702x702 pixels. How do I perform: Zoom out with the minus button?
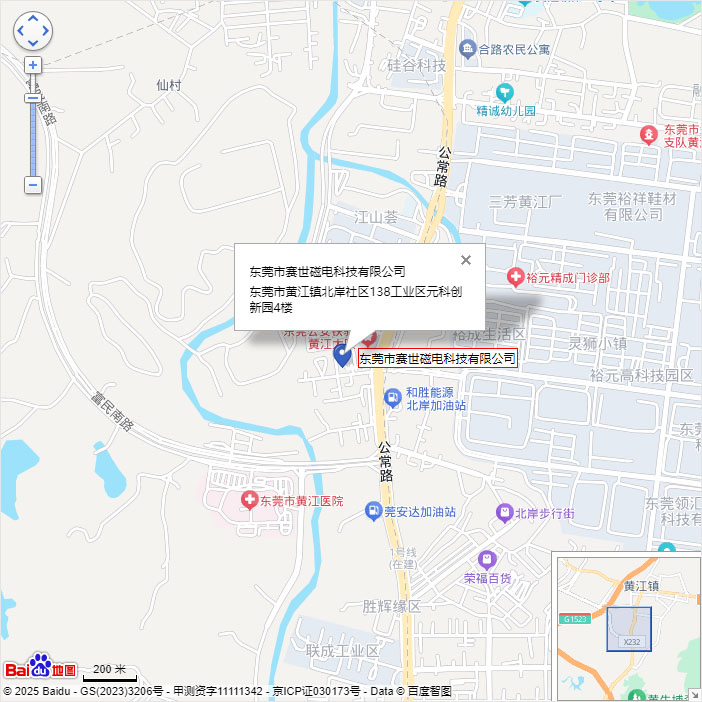pos(33,185)
